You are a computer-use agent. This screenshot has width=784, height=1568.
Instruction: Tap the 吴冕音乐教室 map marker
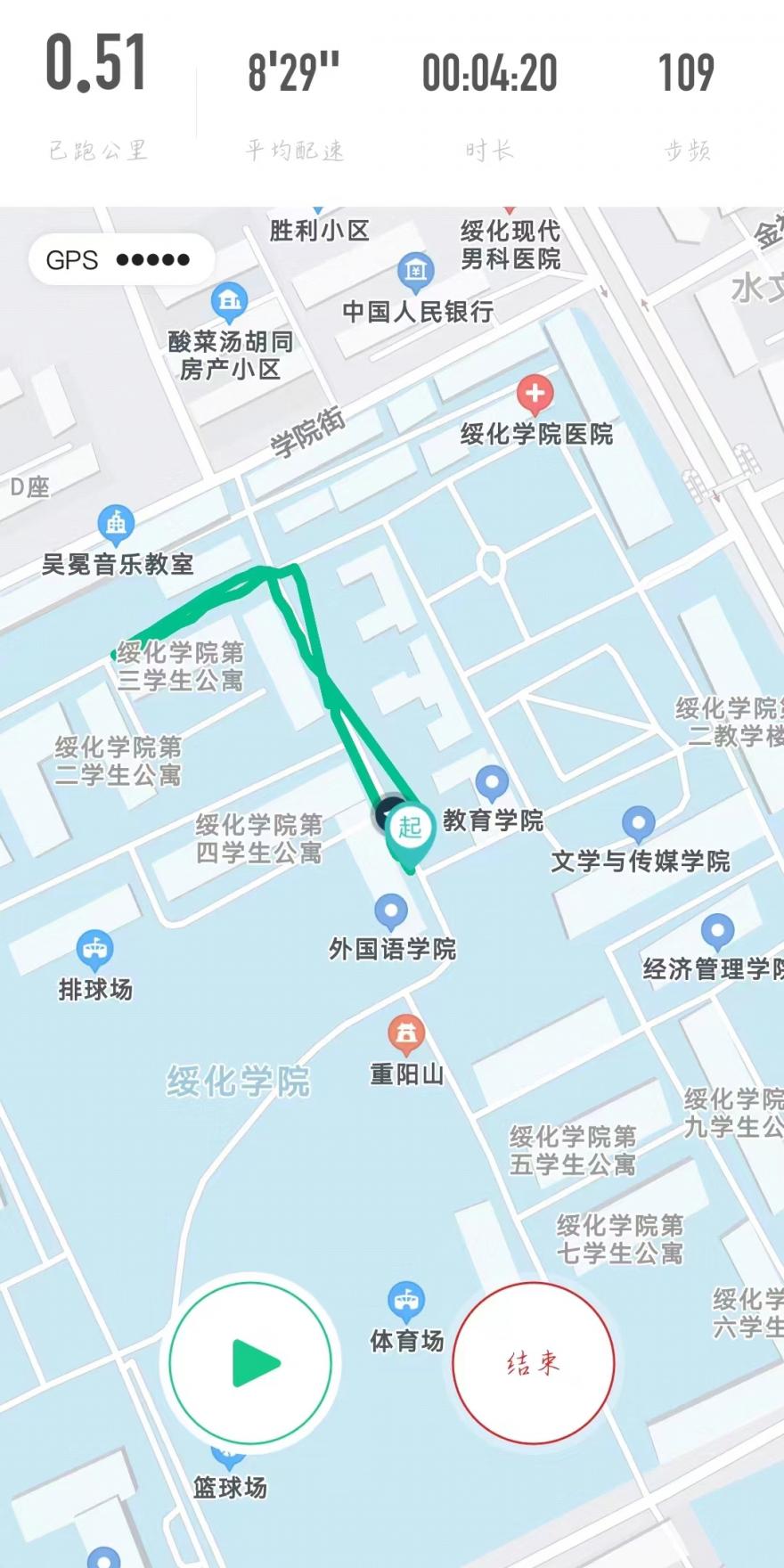(x=116, y=525)
